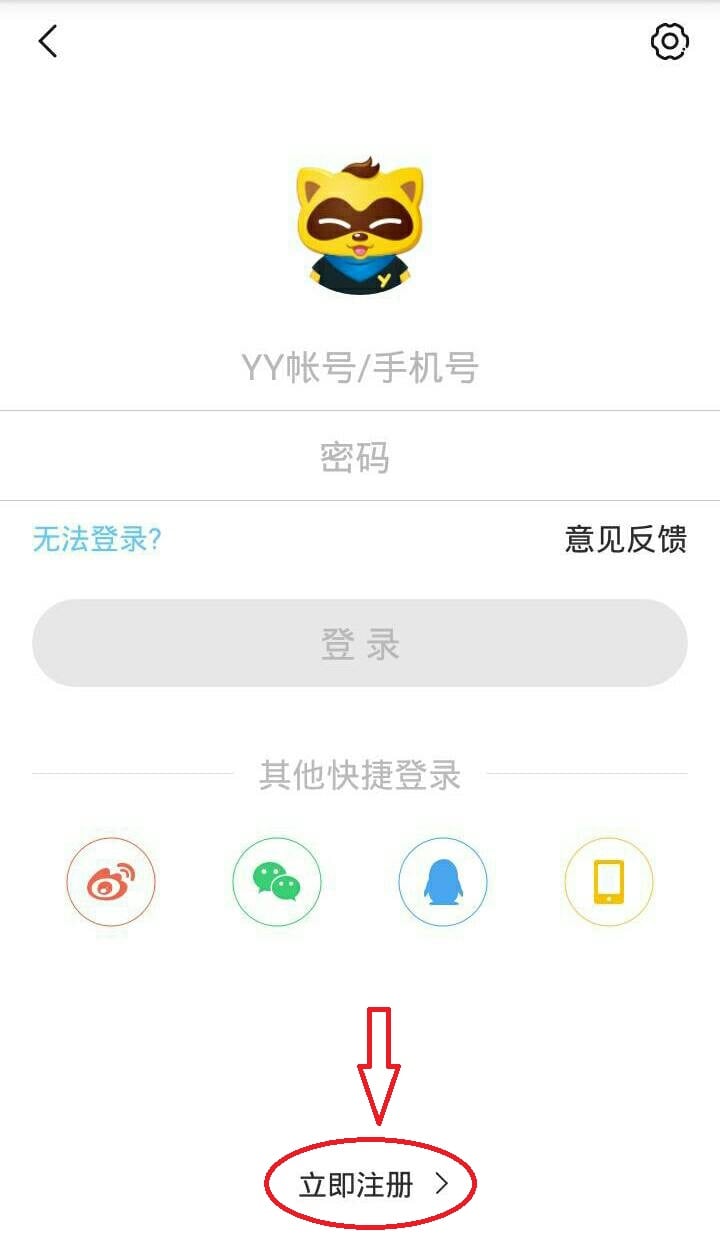Log in with QQ penguin icon
Screen dimensions: 720x1242
click(443, 882)
